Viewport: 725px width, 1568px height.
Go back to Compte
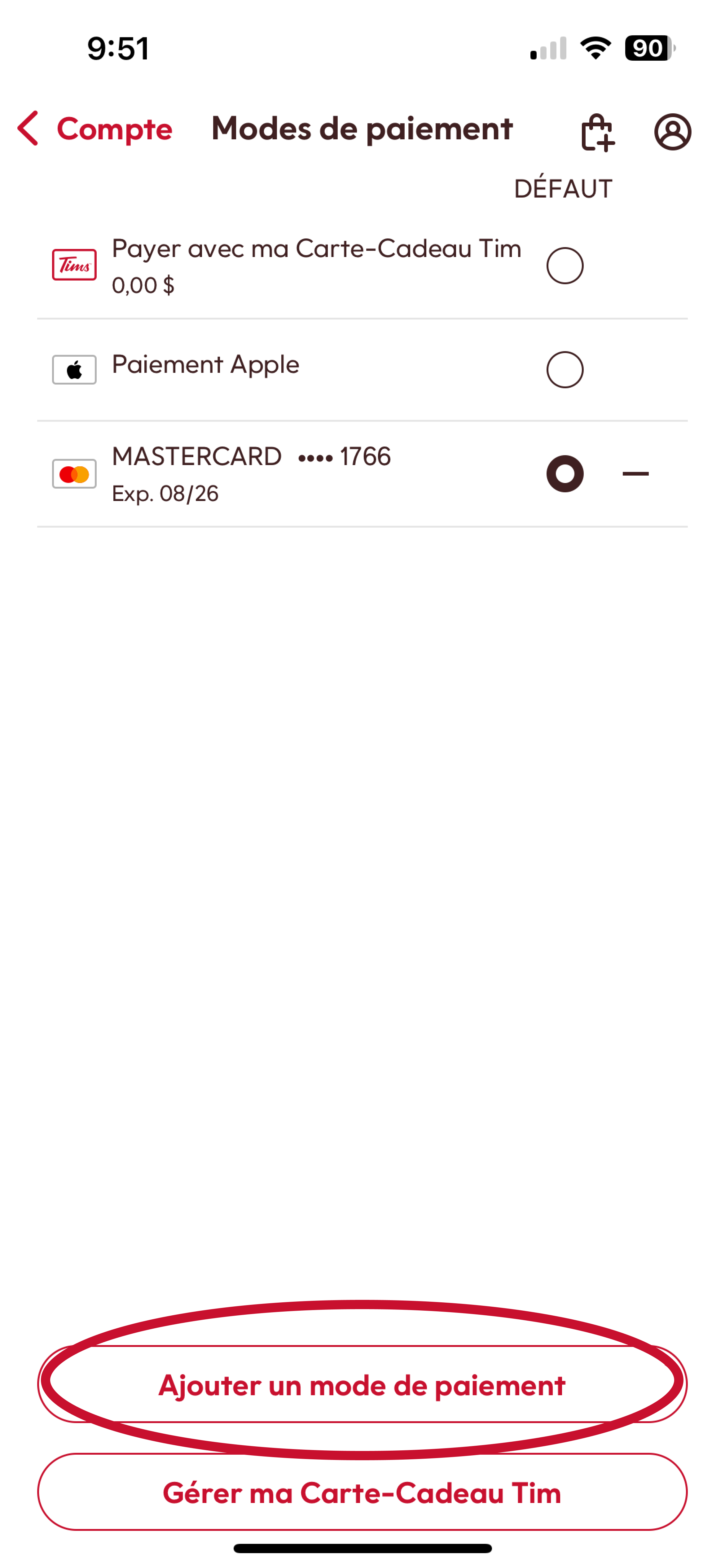[94, 129]
